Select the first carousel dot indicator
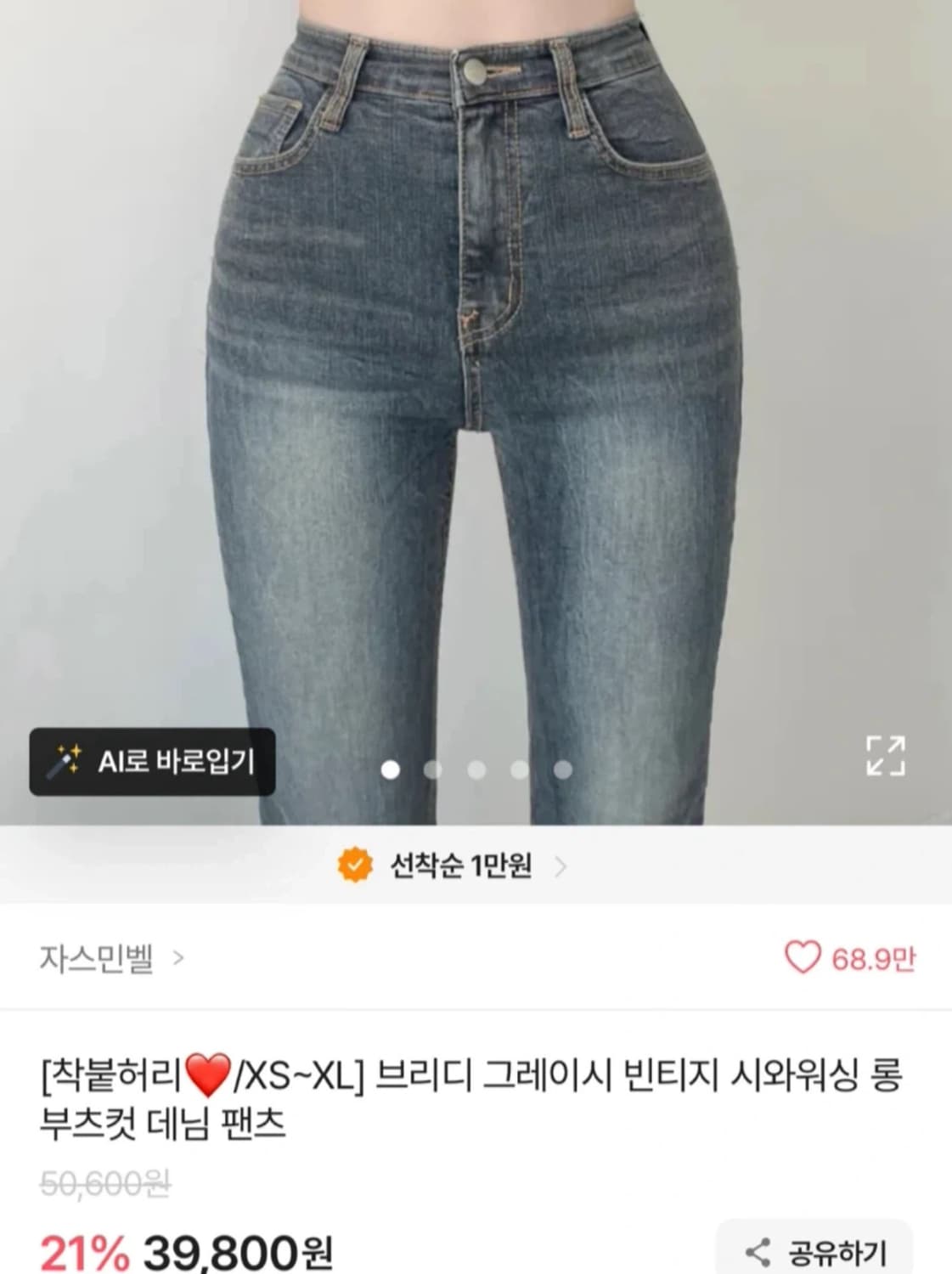Screen dimensions: 952x1274 coord(391,768)
